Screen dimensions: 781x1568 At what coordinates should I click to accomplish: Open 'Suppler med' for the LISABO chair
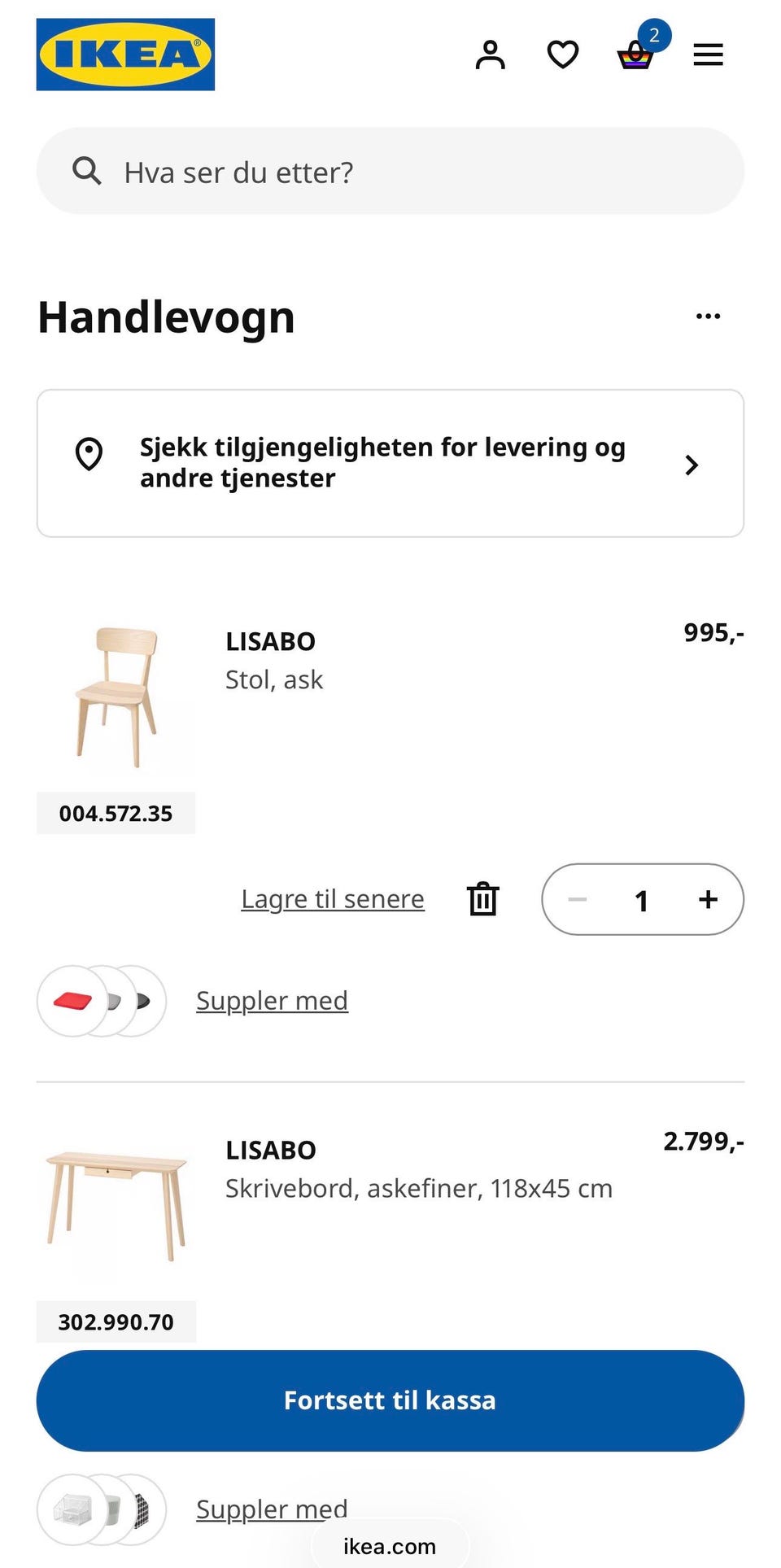[272, 1000]
